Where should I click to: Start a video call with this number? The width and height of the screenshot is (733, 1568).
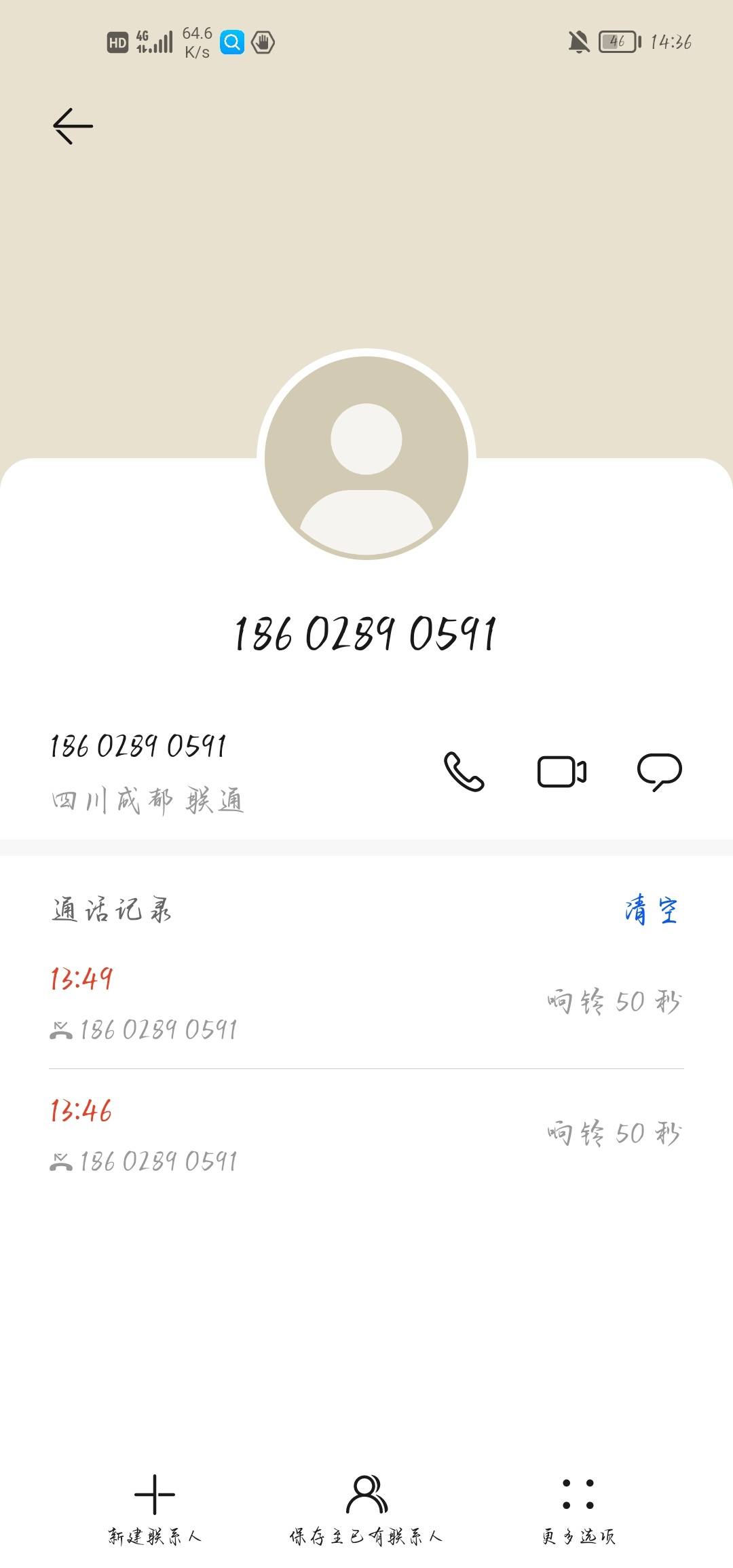[560, 771]
